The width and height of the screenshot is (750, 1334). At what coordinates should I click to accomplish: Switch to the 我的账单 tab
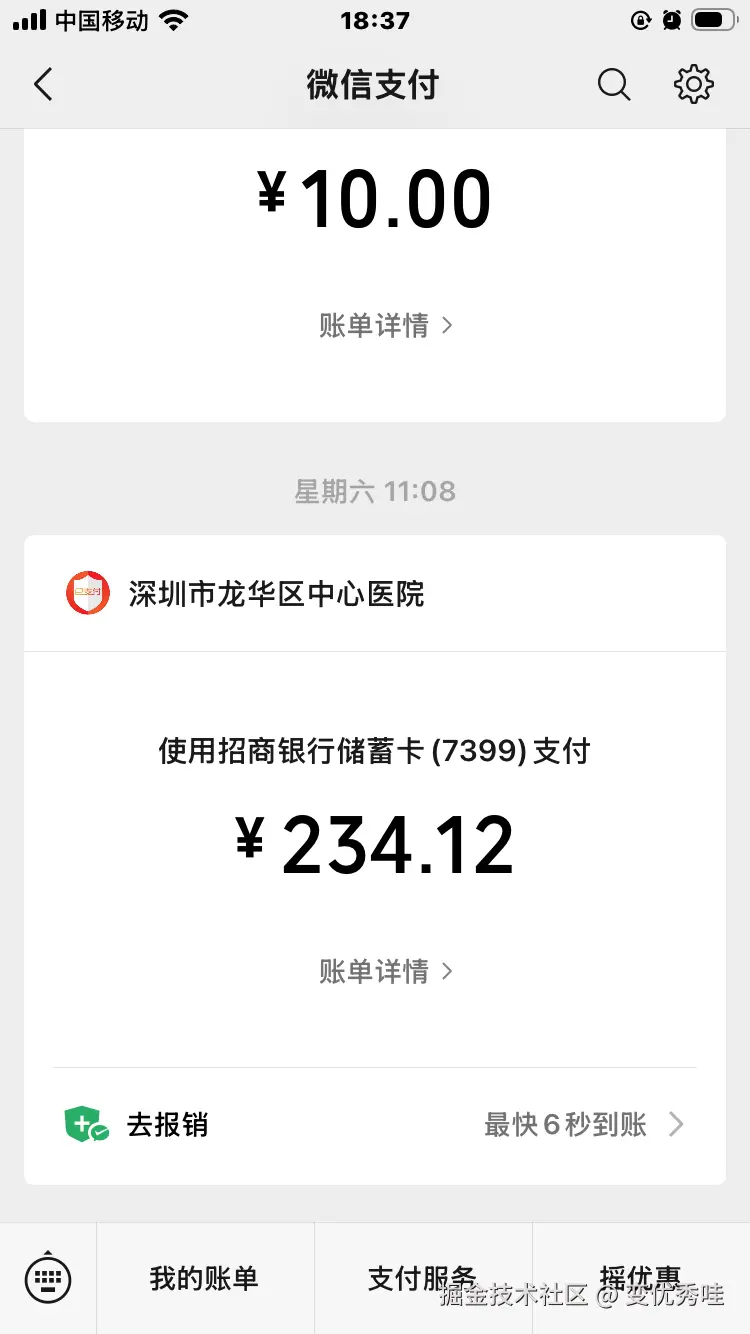[205, 1278]
